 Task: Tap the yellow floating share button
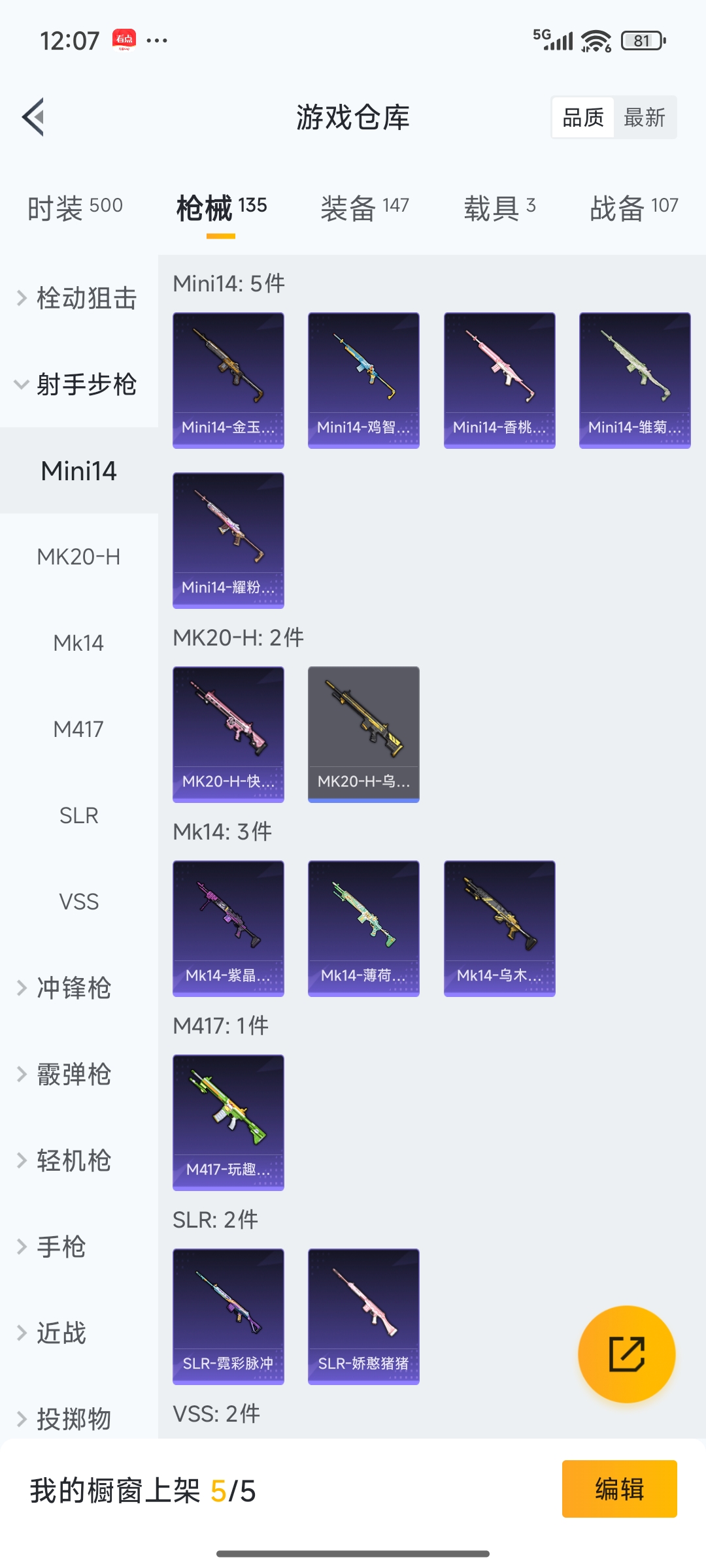[626, 1354]
